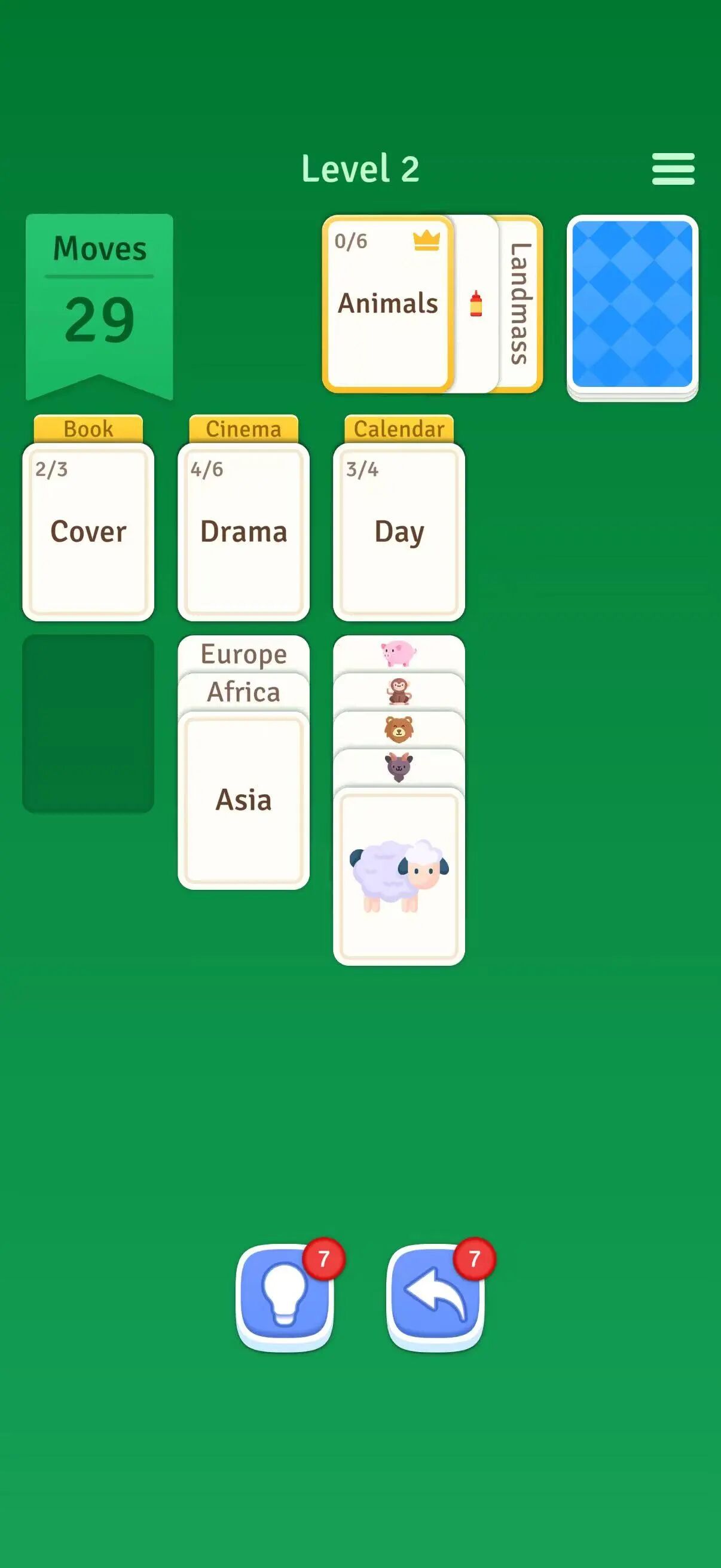
Task: Select the Africa card
Action: [243, 691]
